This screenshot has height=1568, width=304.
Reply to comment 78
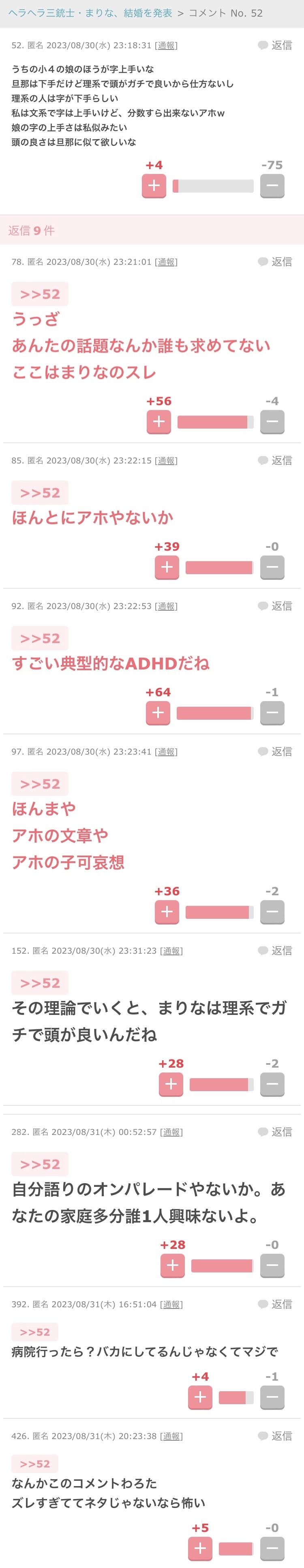(x=275, y=262)
